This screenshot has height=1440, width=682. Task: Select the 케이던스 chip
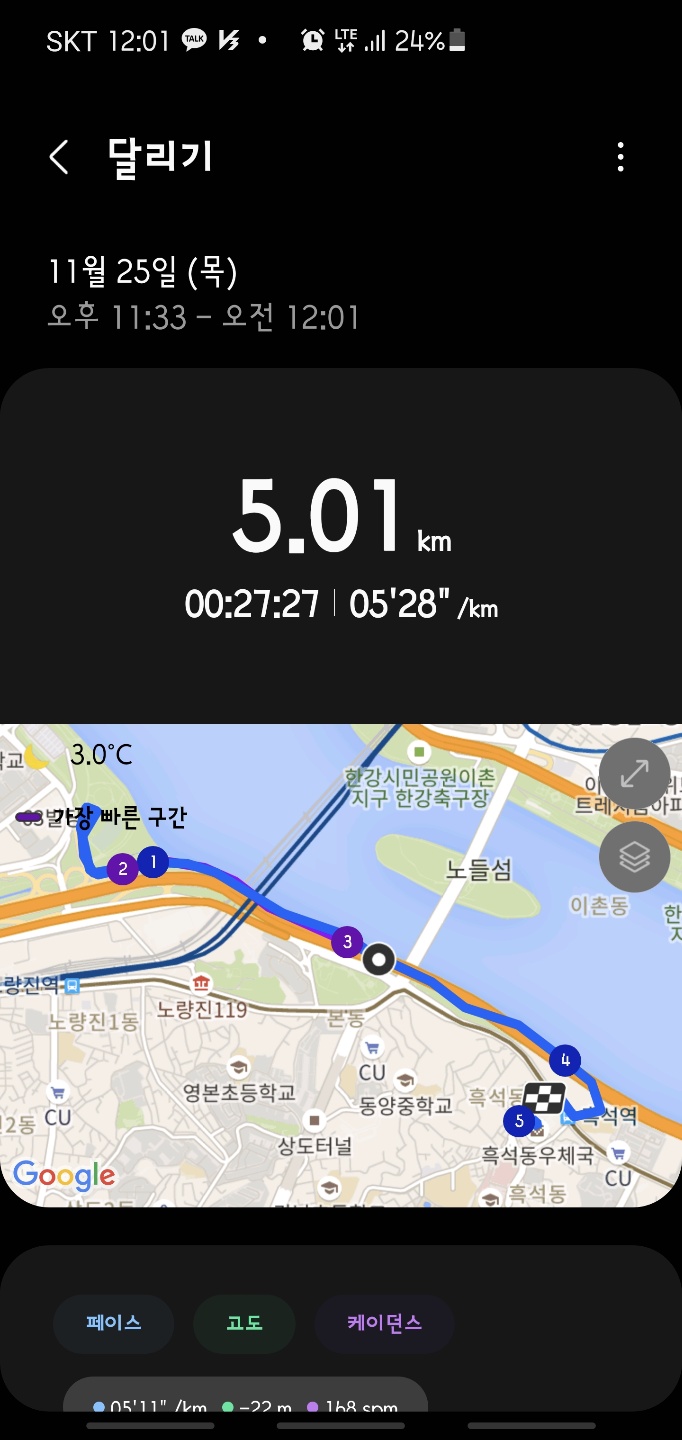pos(384,1323)
